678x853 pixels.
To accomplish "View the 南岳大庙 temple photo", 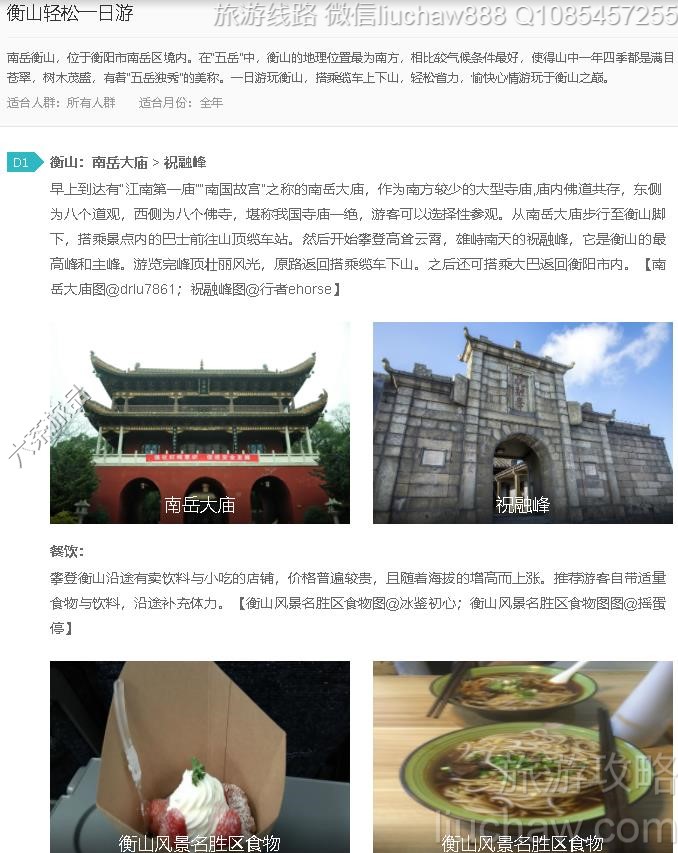I will pyautogui.click(x=200, y=422).
